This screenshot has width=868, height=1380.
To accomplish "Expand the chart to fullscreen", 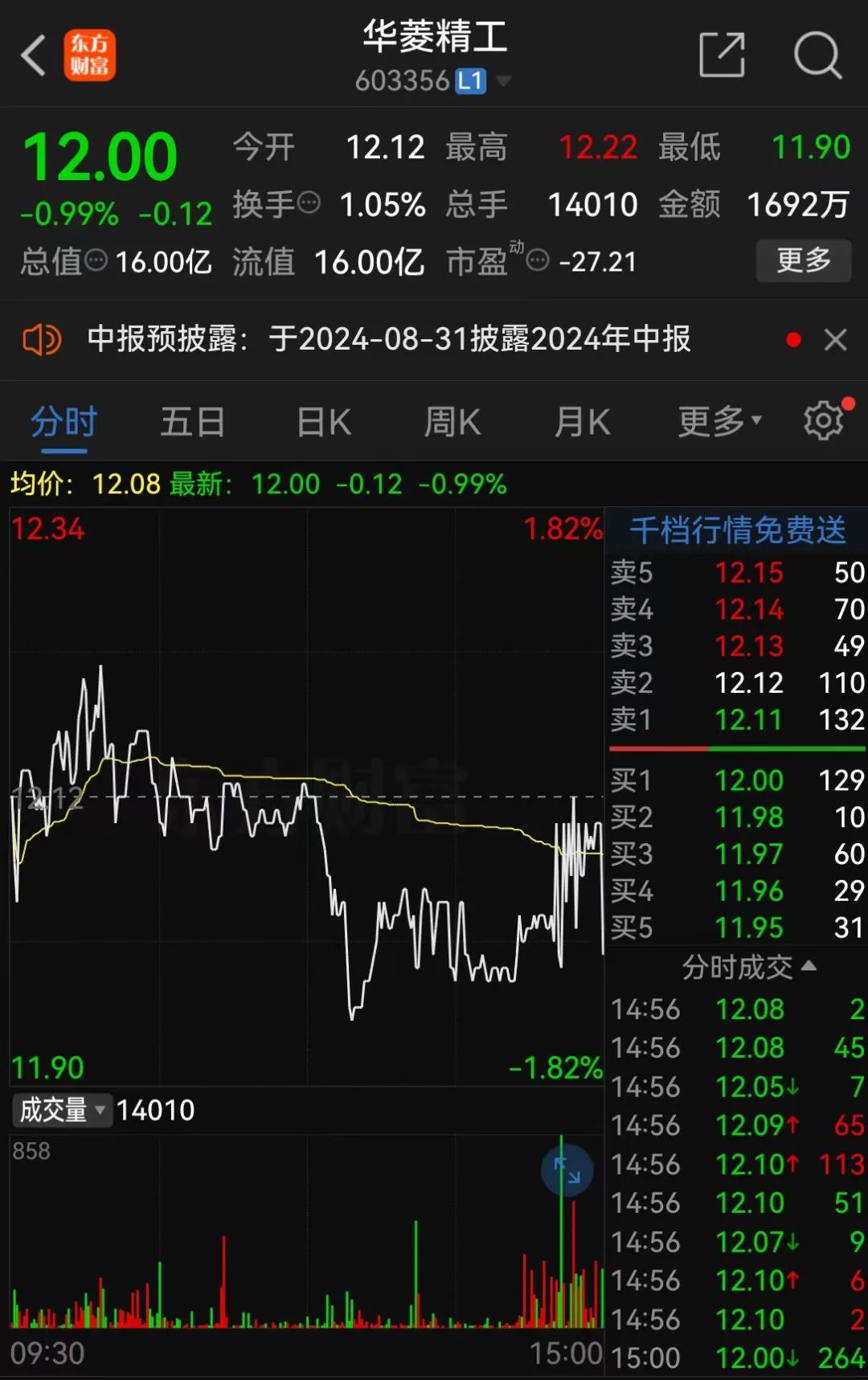I will (567, 1170).
